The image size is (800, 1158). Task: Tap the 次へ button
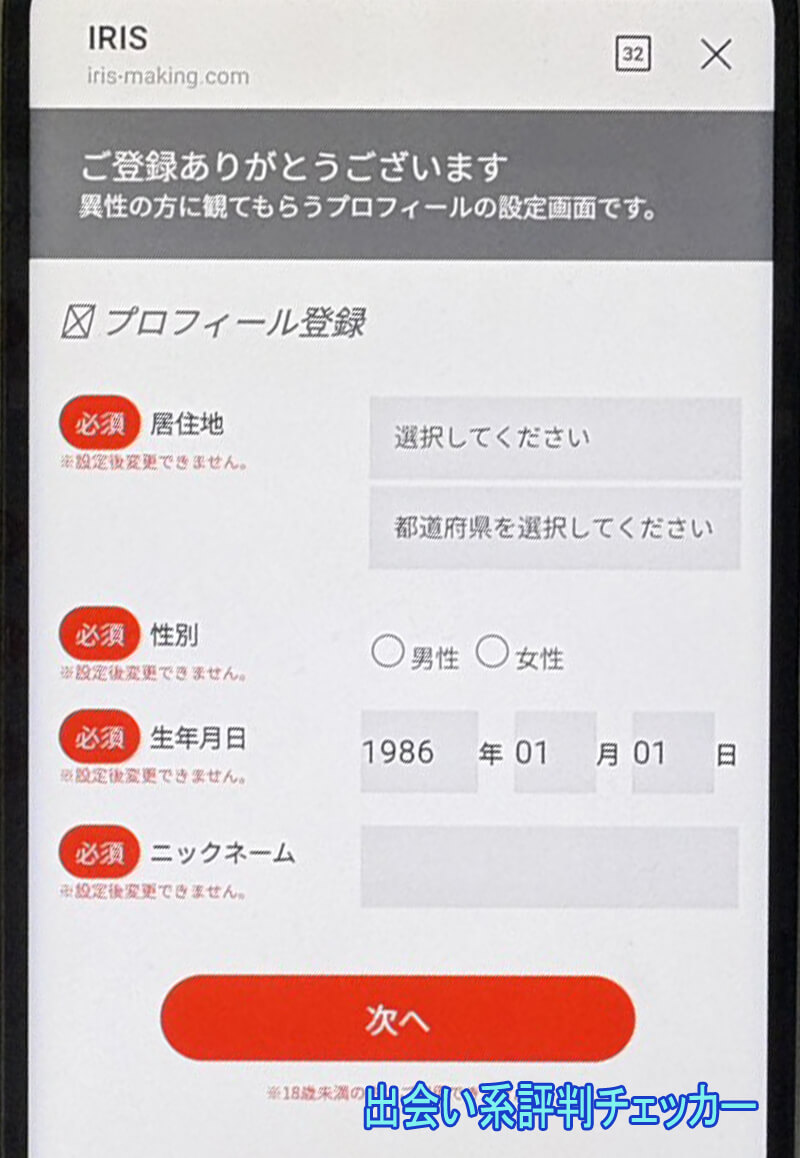(397, 1018)
